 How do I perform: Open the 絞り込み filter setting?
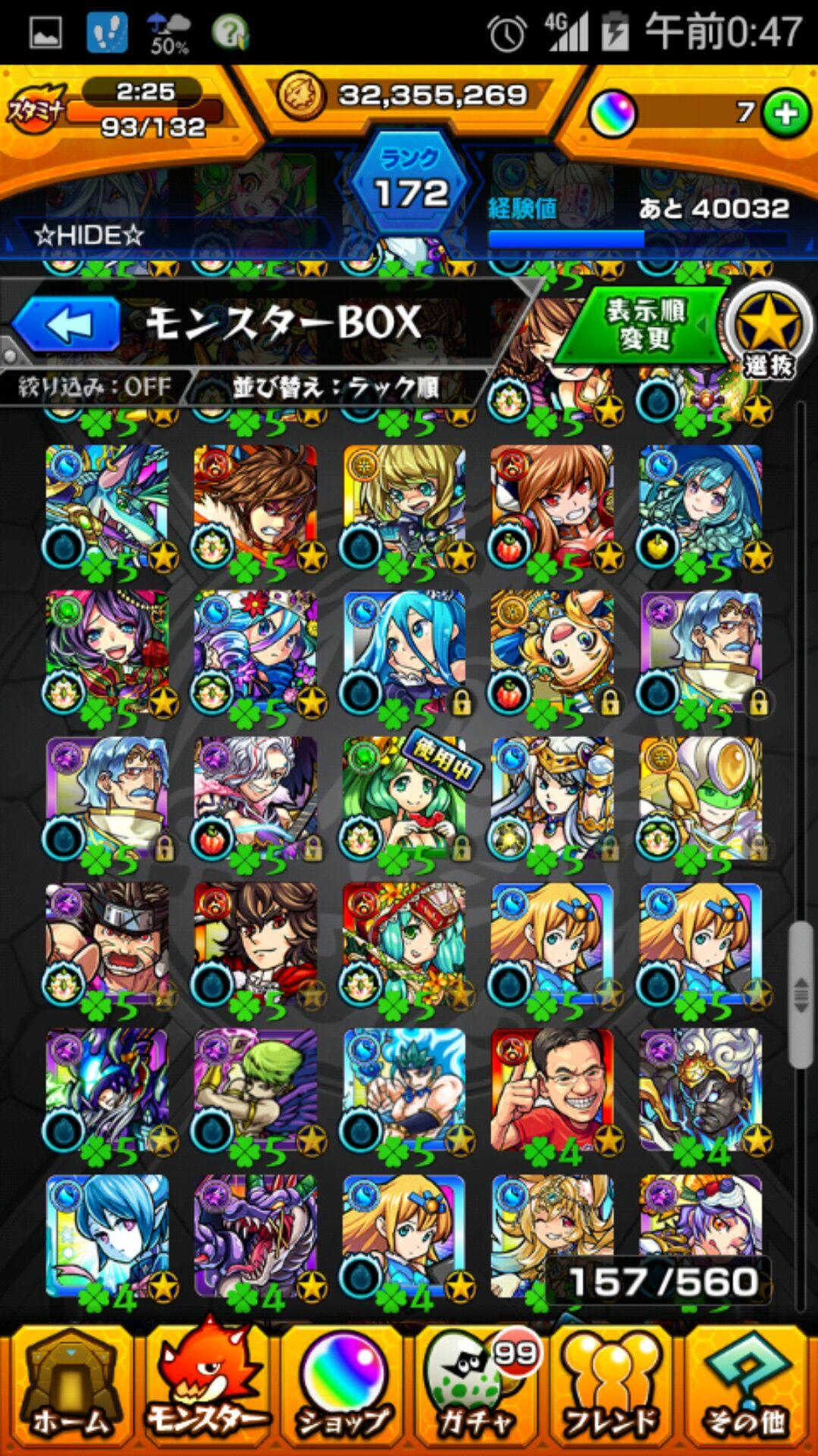(95, 388)
